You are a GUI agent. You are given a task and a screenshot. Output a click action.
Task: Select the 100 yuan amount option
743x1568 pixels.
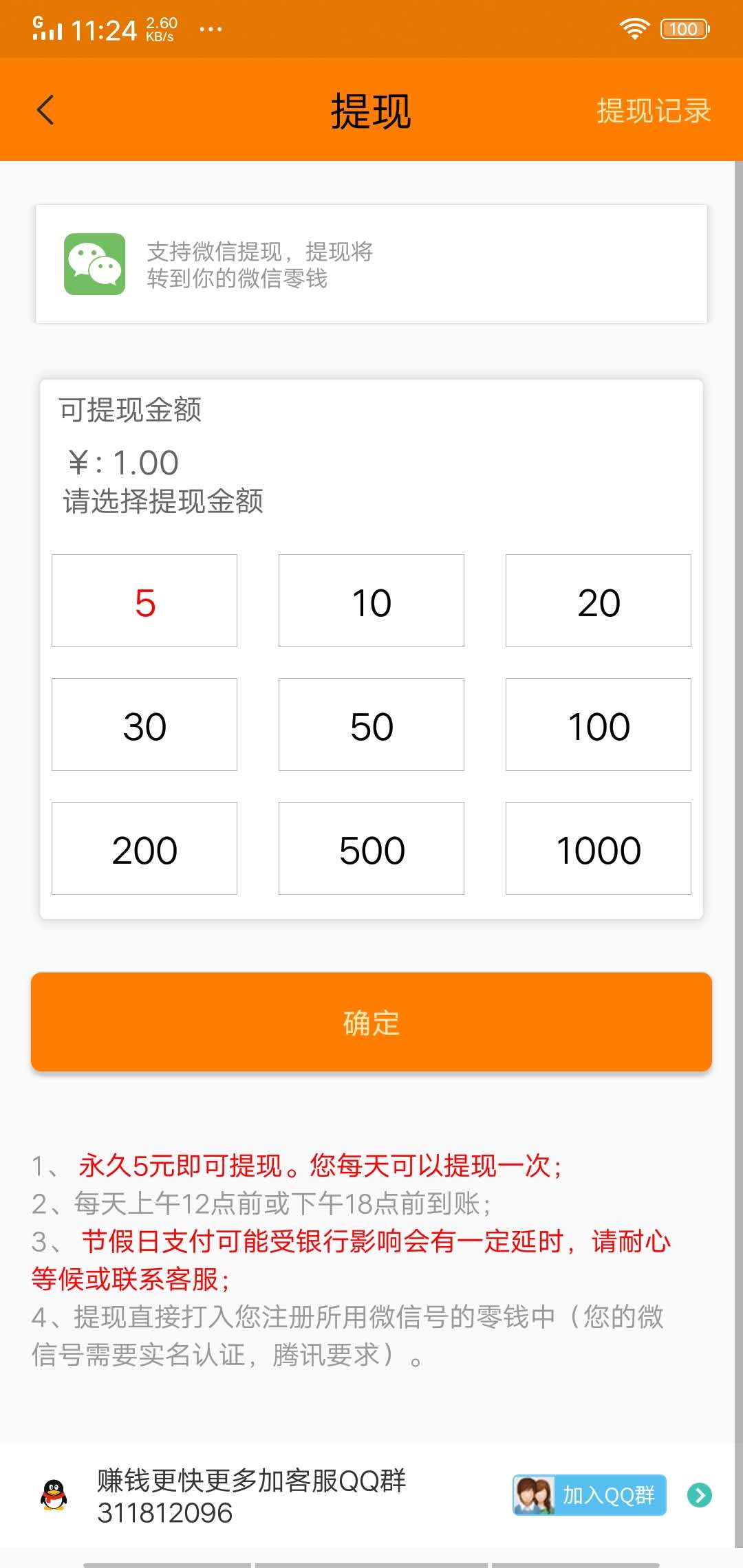[x=598, y=724]
